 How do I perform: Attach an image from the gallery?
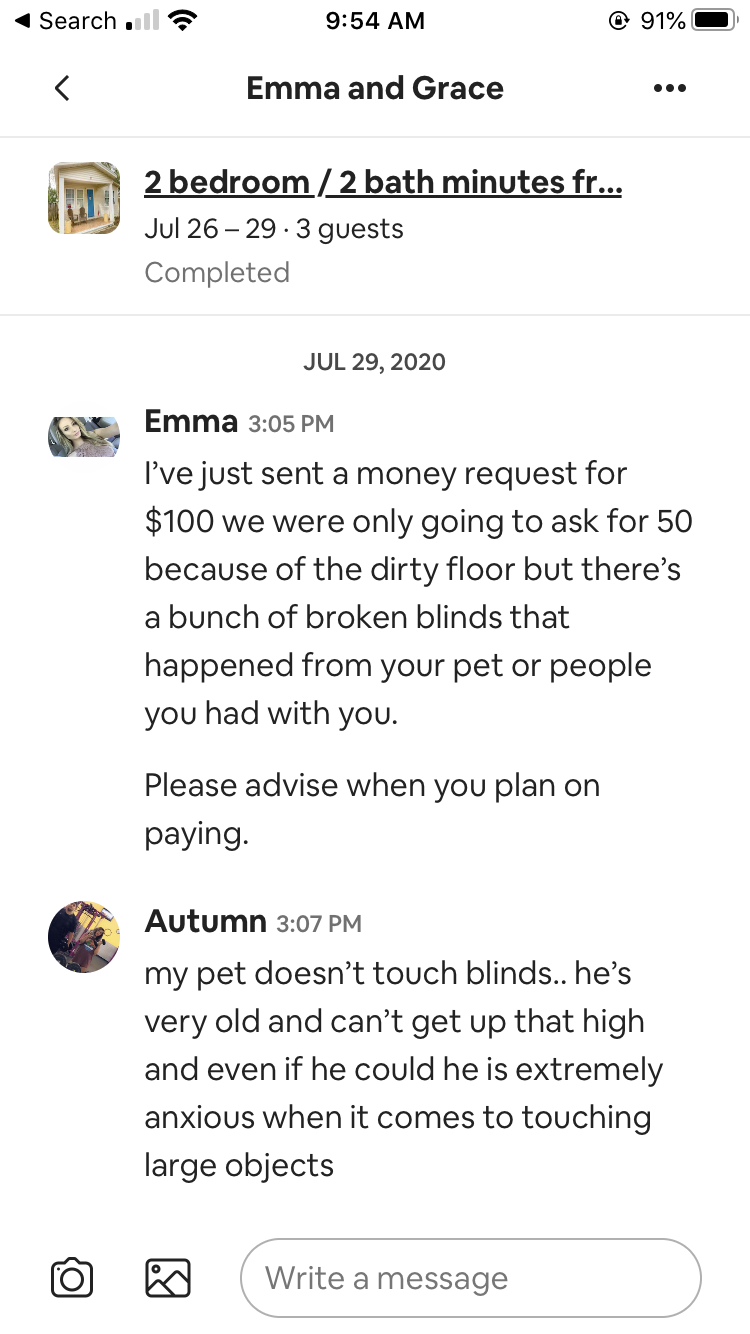[x=168, y=1278]
